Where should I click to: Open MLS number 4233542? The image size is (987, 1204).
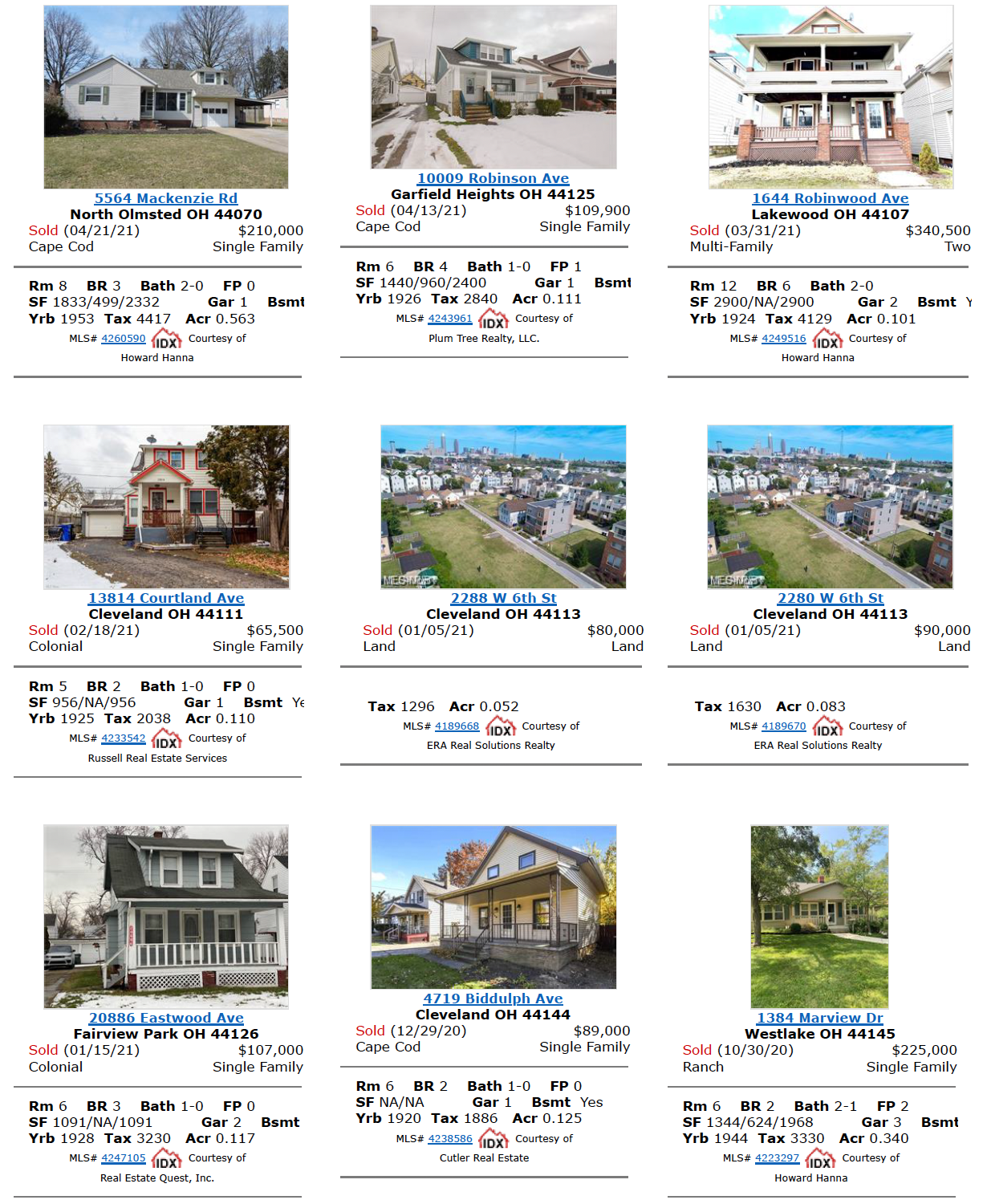pyautogui.click(x=123, y=738)
